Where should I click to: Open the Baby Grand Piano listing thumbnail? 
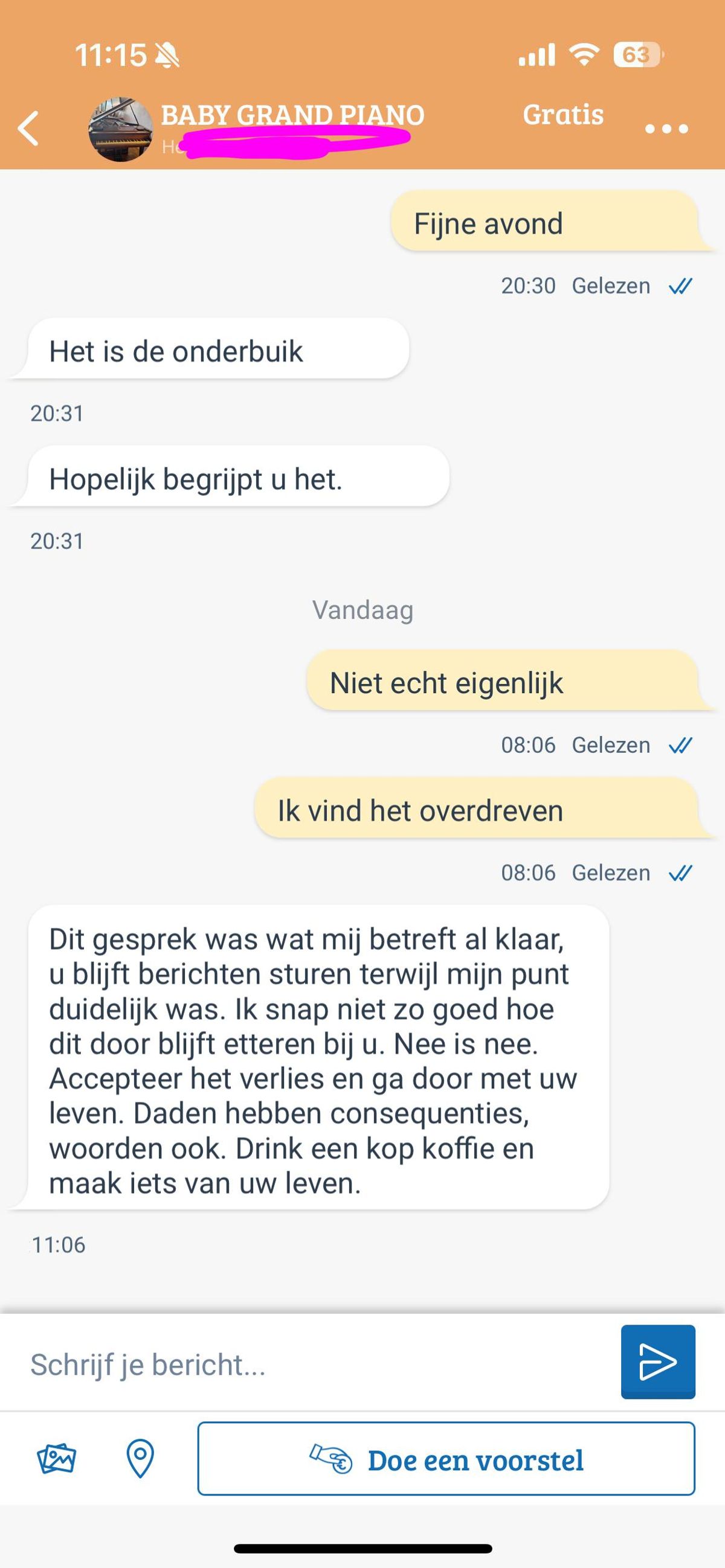tap(121, 129)
